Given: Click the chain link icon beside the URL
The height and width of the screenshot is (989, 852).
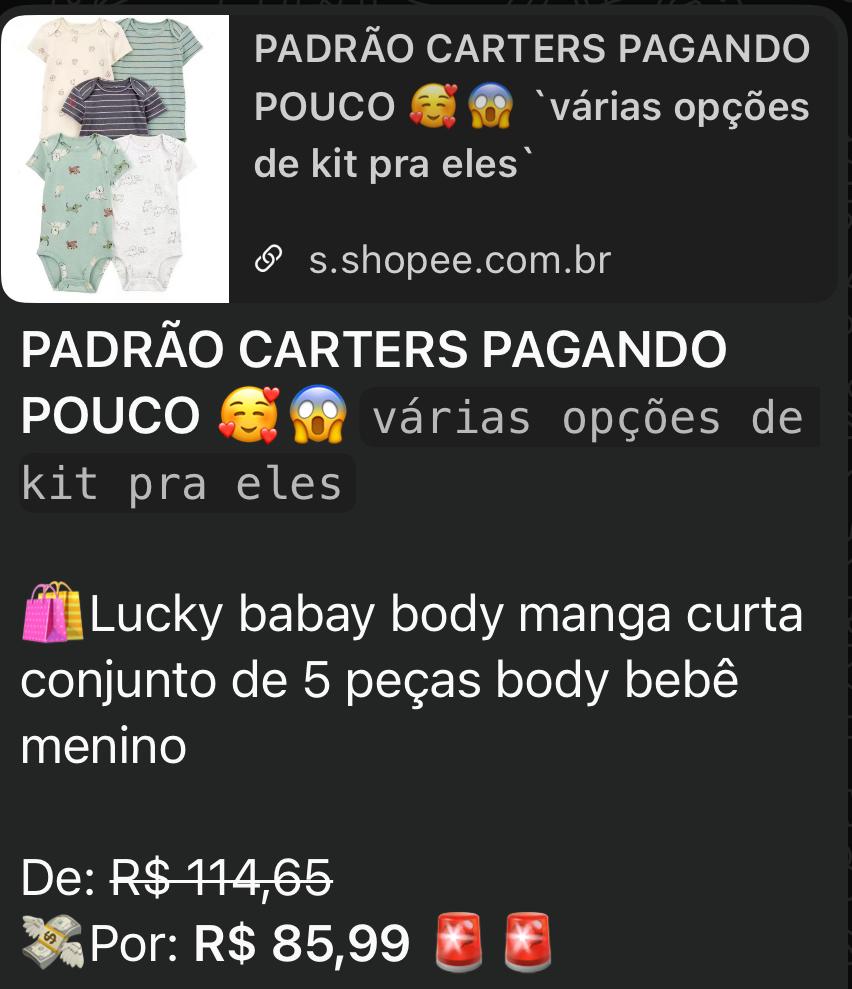Looking at the screenshot, I should point(268,258).
